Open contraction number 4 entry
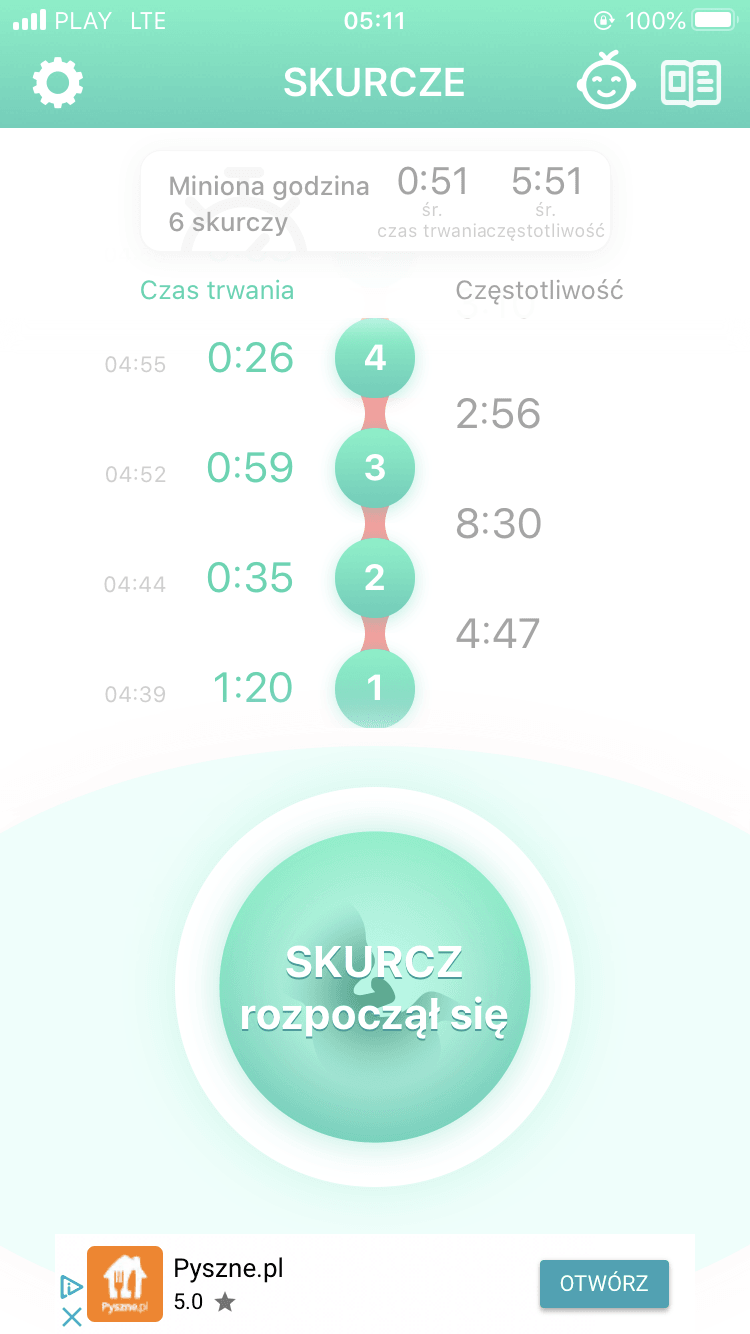Image resolution: width=750 pixels, height=1334 pixels. coord(375,358)
